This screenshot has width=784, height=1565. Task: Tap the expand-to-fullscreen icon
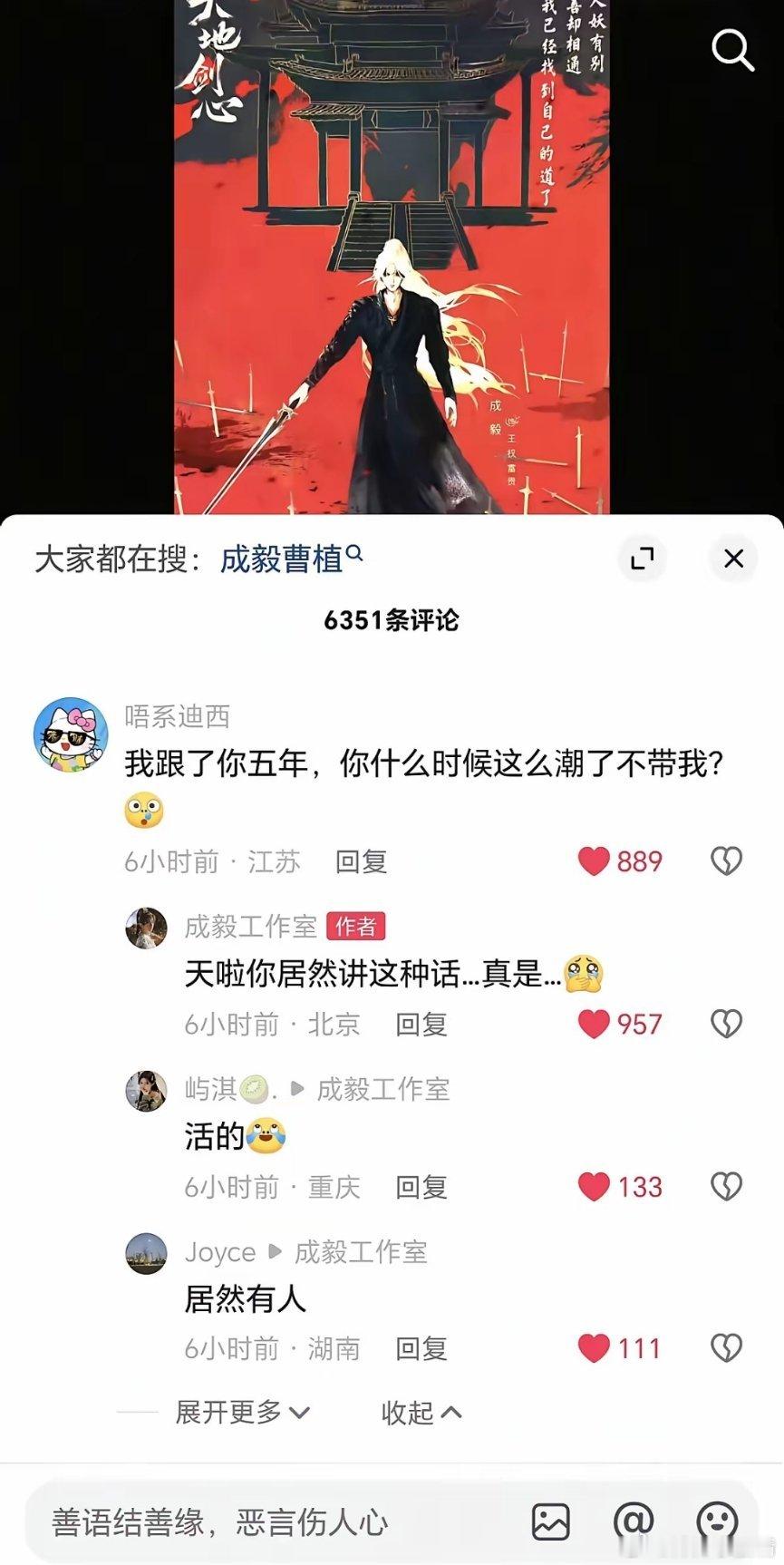[x=644, y=559]
